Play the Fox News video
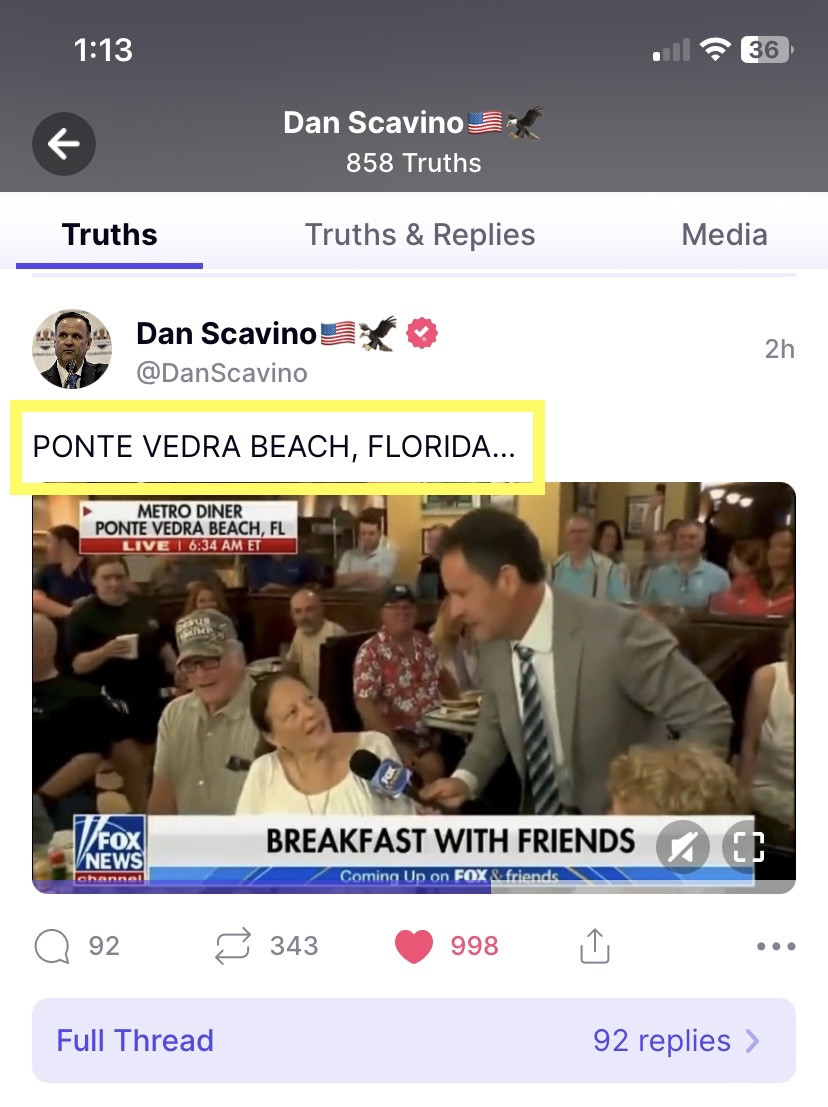 [400, 680]
